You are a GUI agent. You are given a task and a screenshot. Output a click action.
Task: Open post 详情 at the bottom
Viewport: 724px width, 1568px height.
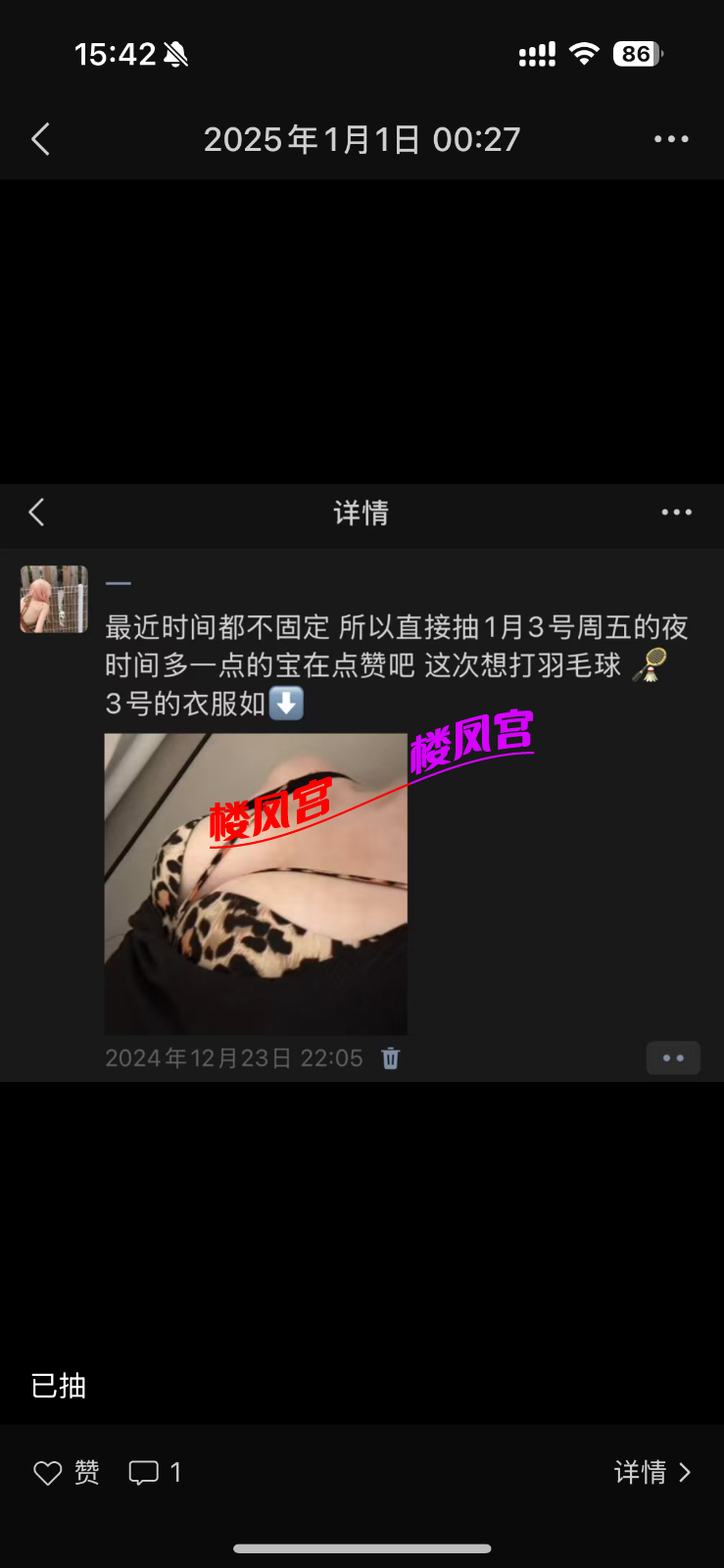pyautogui.click(x=652, y=1472)
